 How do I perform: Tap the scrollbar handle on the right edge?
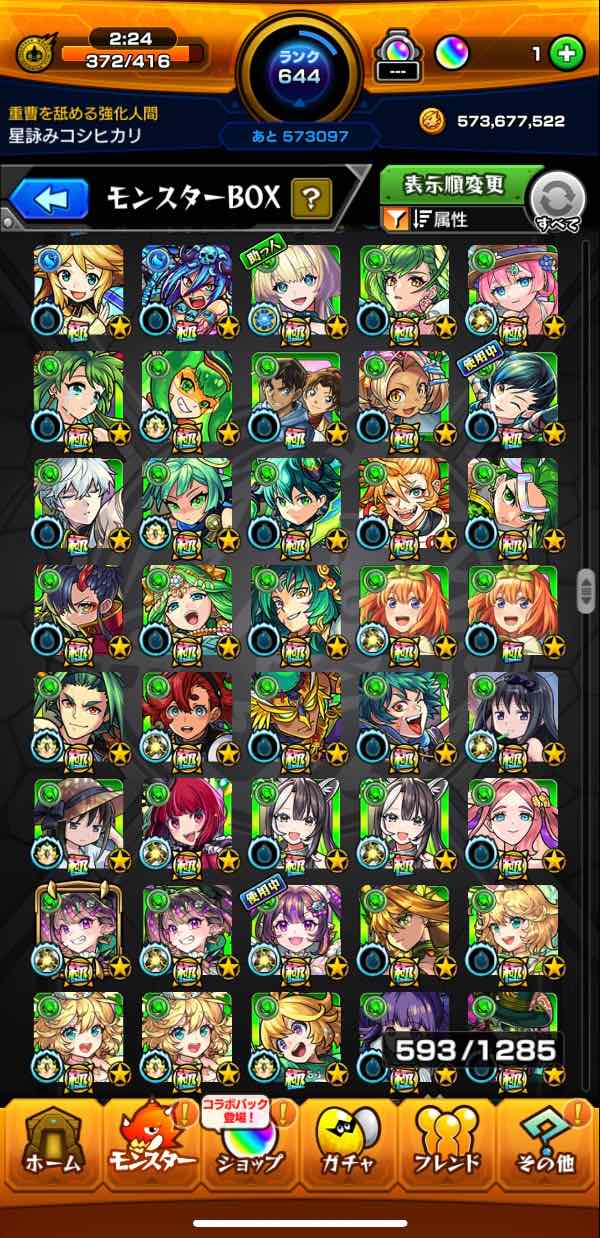click(586, 592)
